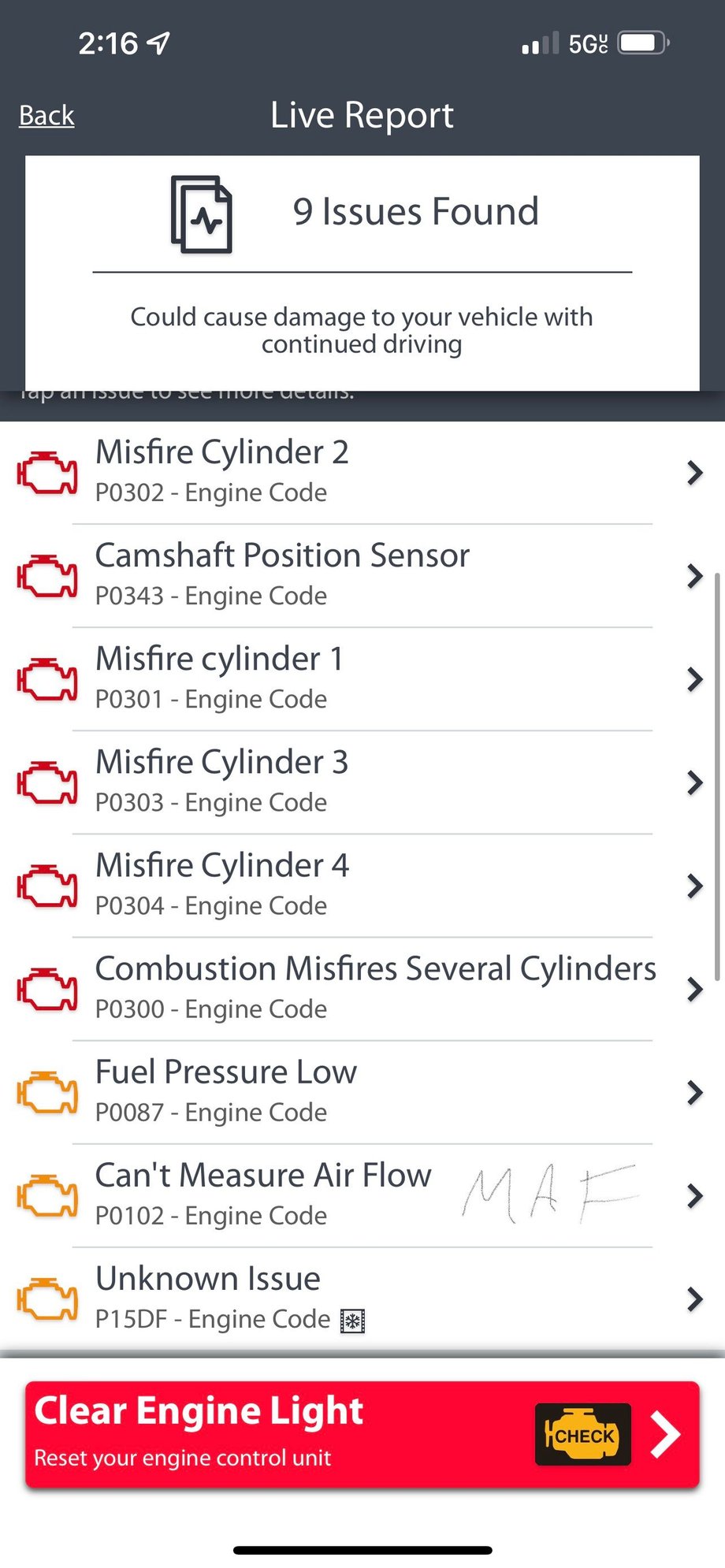Select the Misfire Cylinder 3 issue

[x=362, y=782]
